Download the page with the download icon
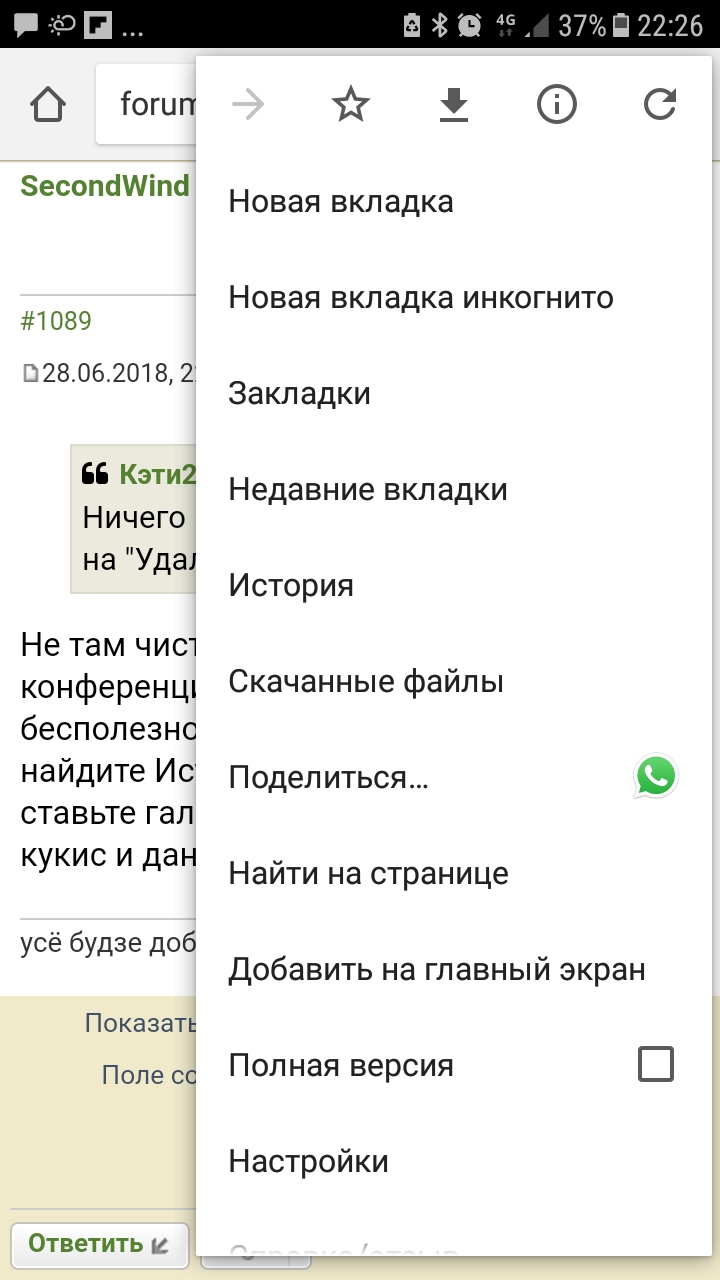Image resolution: width=720 pixels, height=1280 pixels. coord(454,104)
